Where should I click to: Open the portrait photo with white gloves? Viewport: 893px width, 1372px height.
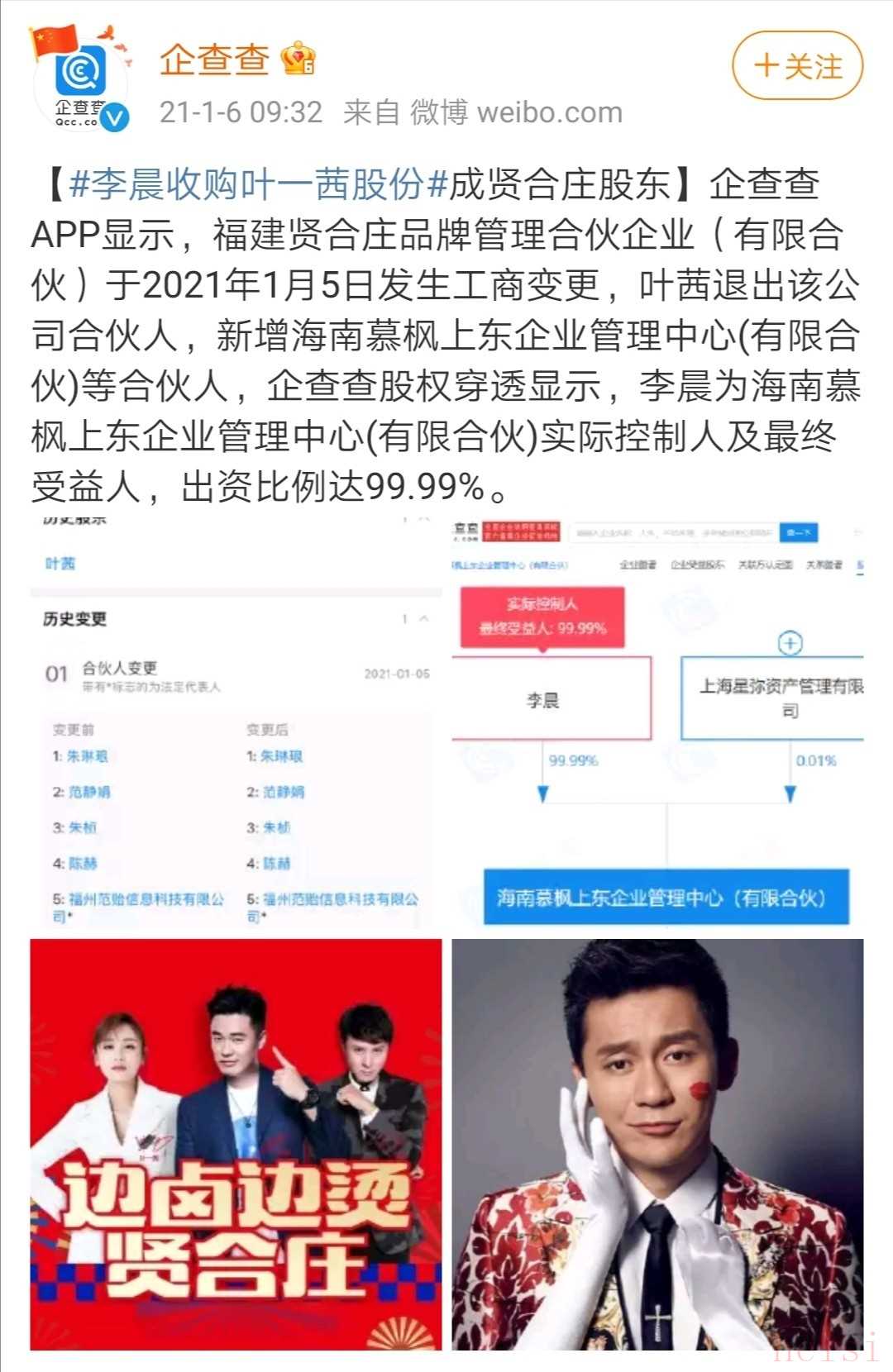(657, 1144)
